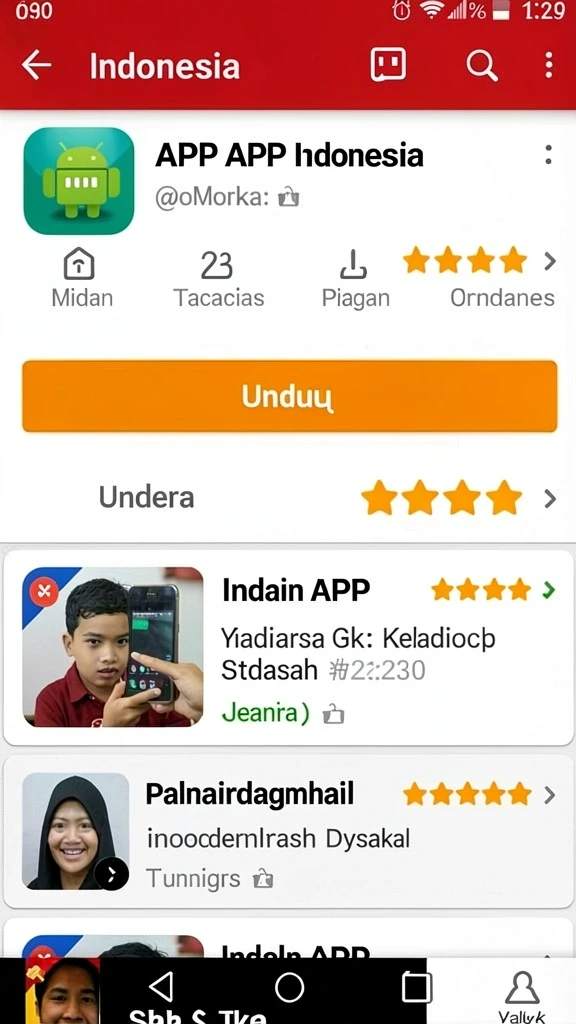
Task: Open search in the Indonesia header
Action: point(482,65)
